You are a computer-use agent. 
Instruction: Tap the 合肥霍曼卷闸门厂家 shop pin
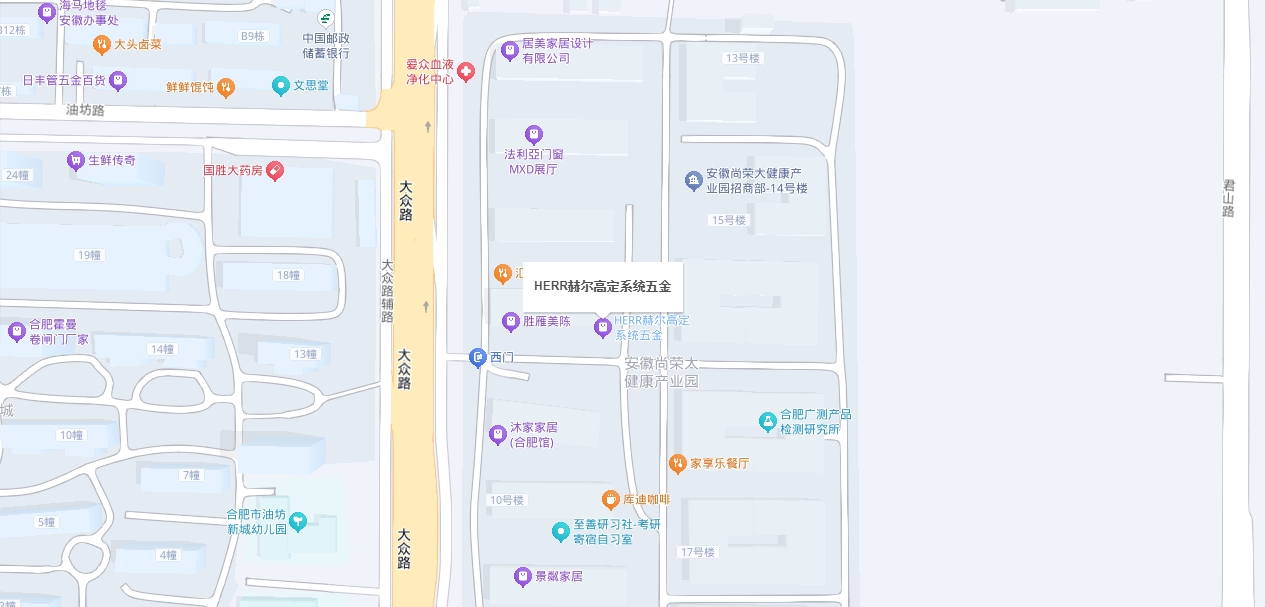click(16, 331)
